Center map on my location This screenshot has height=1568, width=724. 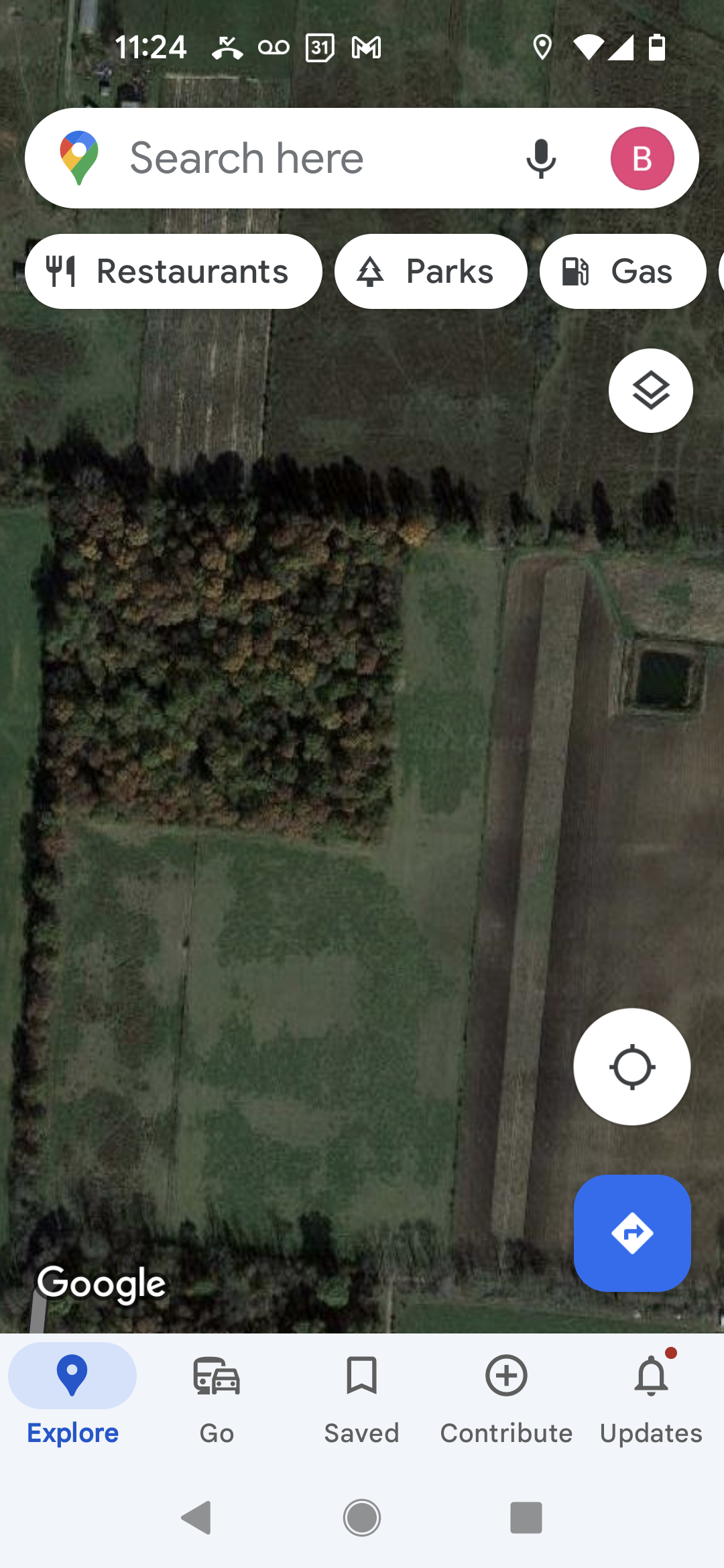coord(631,1067)
